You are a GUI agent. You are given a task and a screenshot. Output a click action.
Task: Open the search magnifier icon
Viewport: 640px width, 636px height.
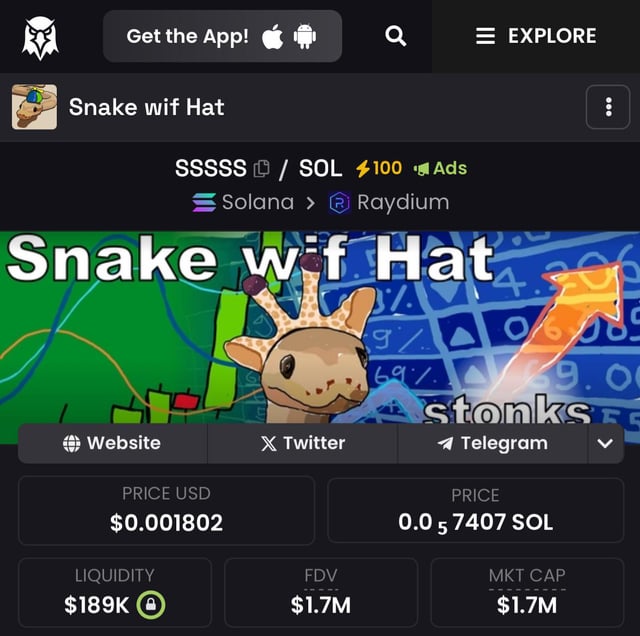tap(396, 37)
